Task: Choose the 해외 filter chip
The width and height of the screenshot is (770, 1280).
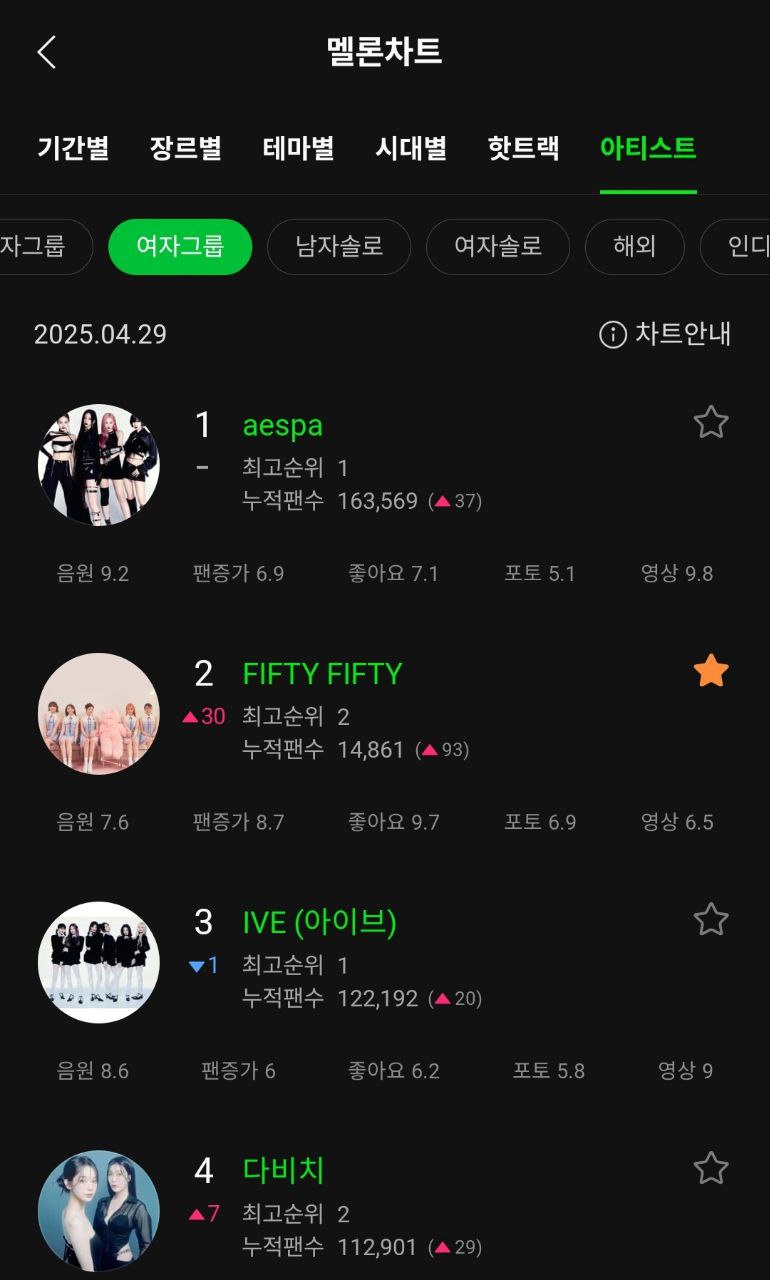Action: click(x=635, y=246)
